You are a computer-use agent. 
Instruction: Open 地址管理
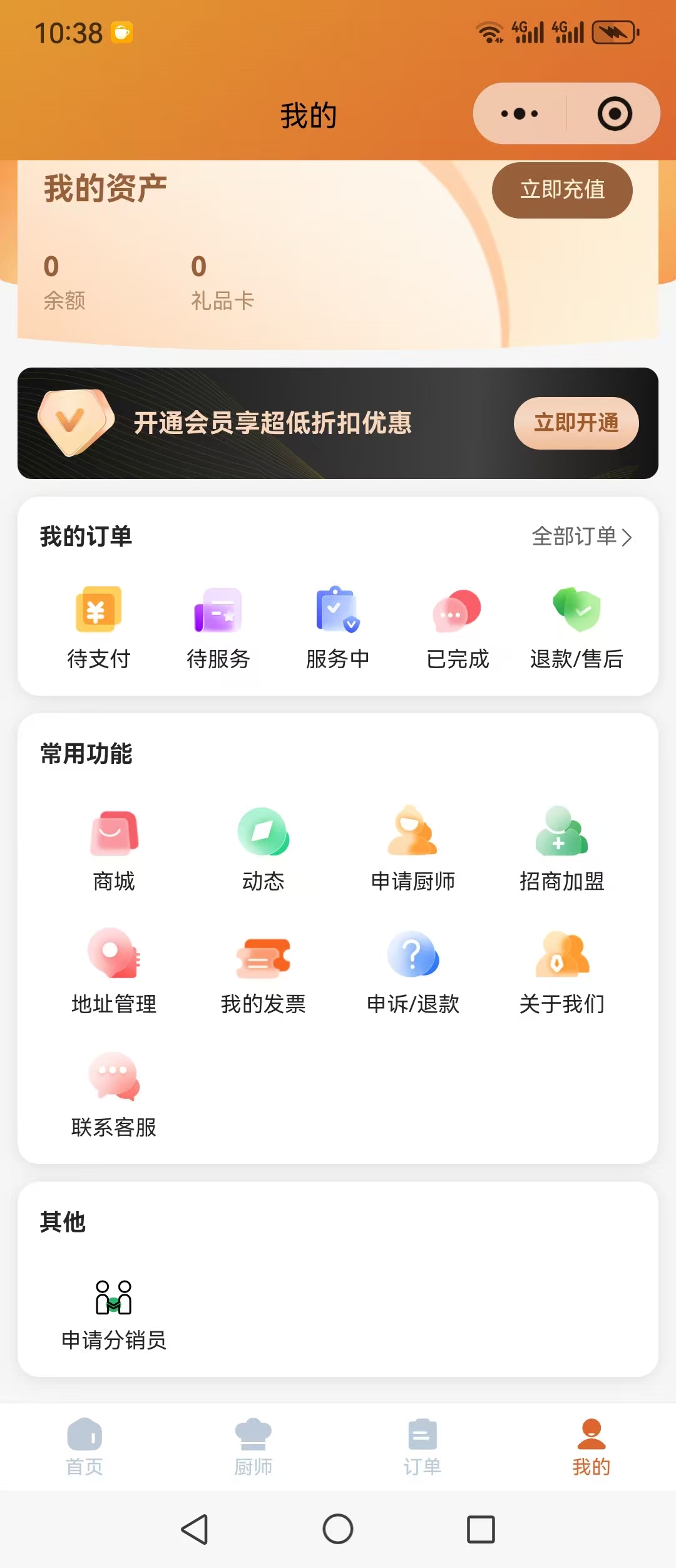114,972
